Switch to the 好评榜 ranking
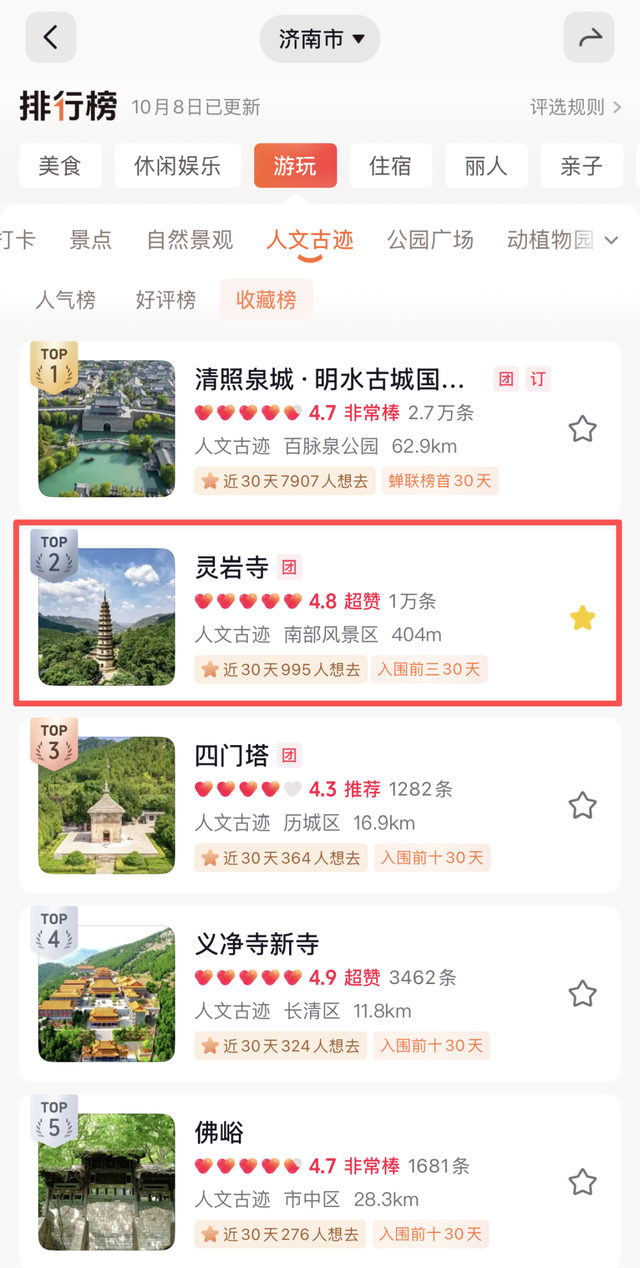 pos(166,299)
